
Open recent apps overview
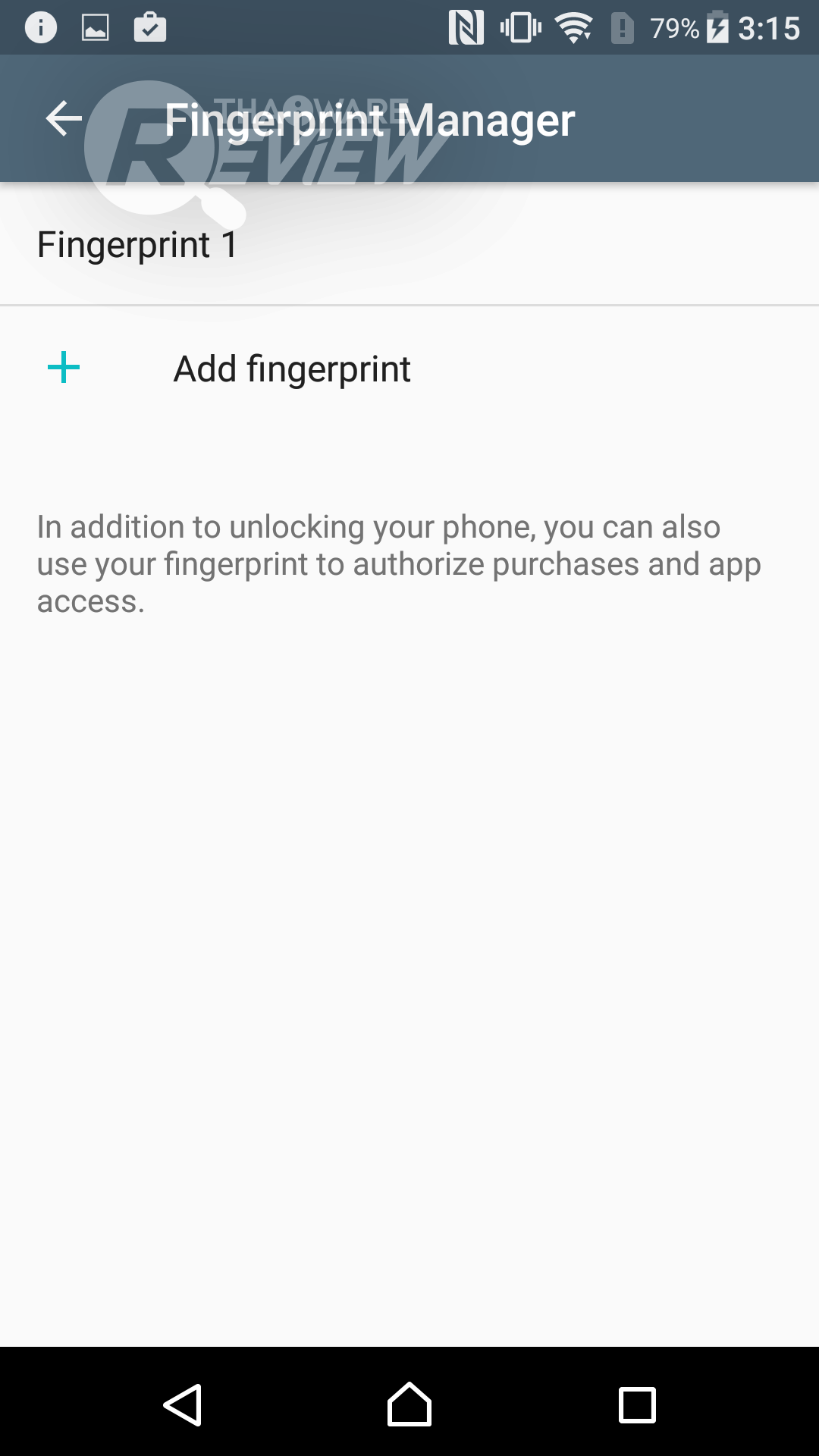point(637,1404)
